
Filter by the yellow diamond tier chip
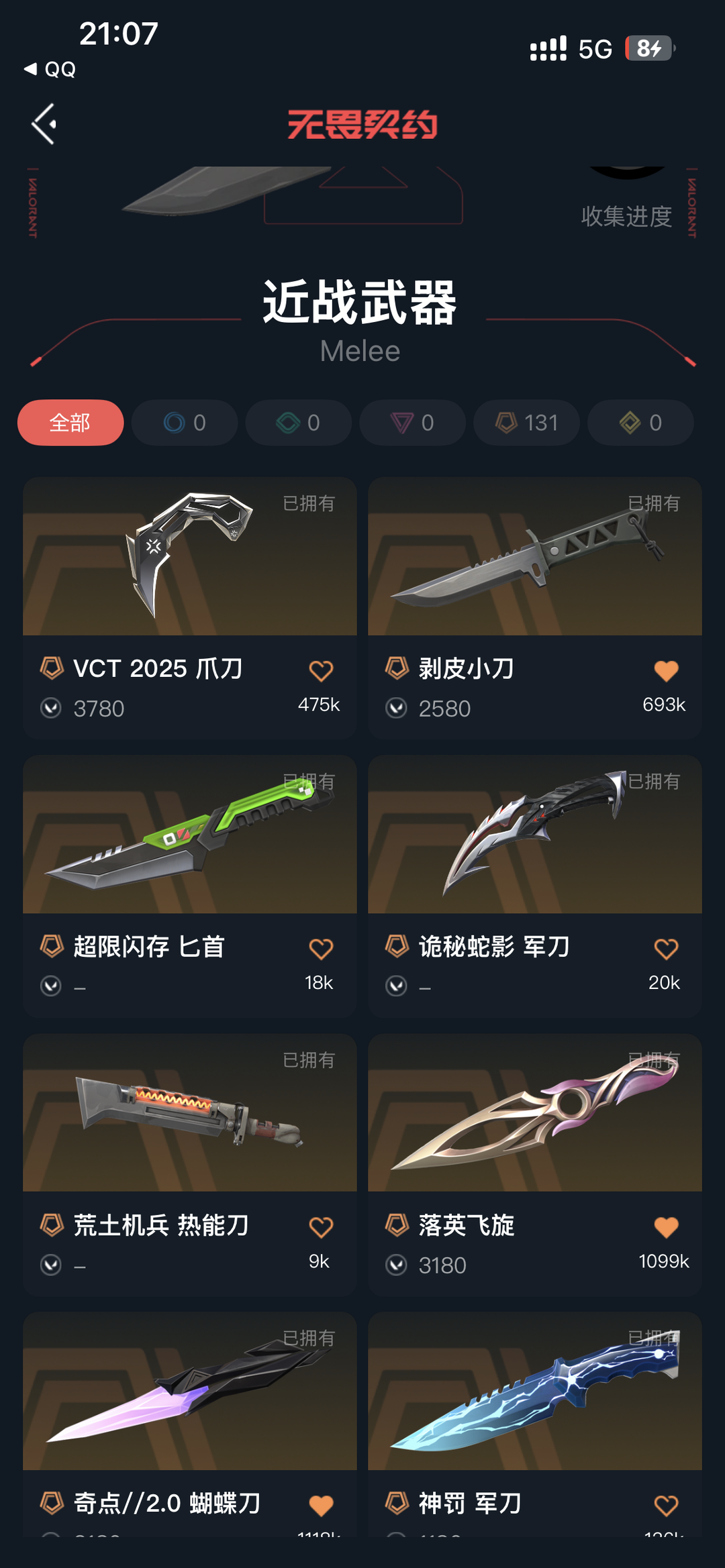tap(640, 423)
